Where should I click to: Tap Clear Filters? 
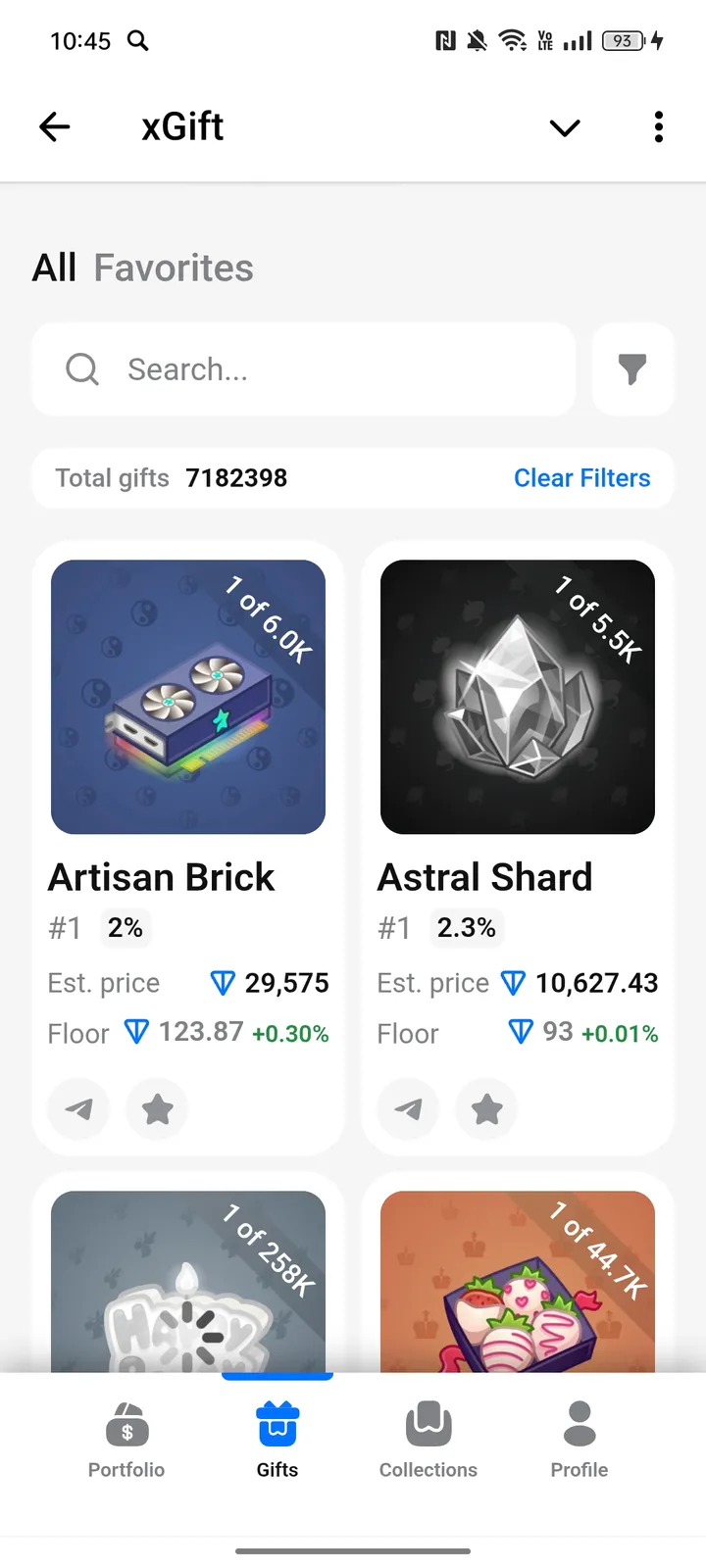(x=581, y=478)
